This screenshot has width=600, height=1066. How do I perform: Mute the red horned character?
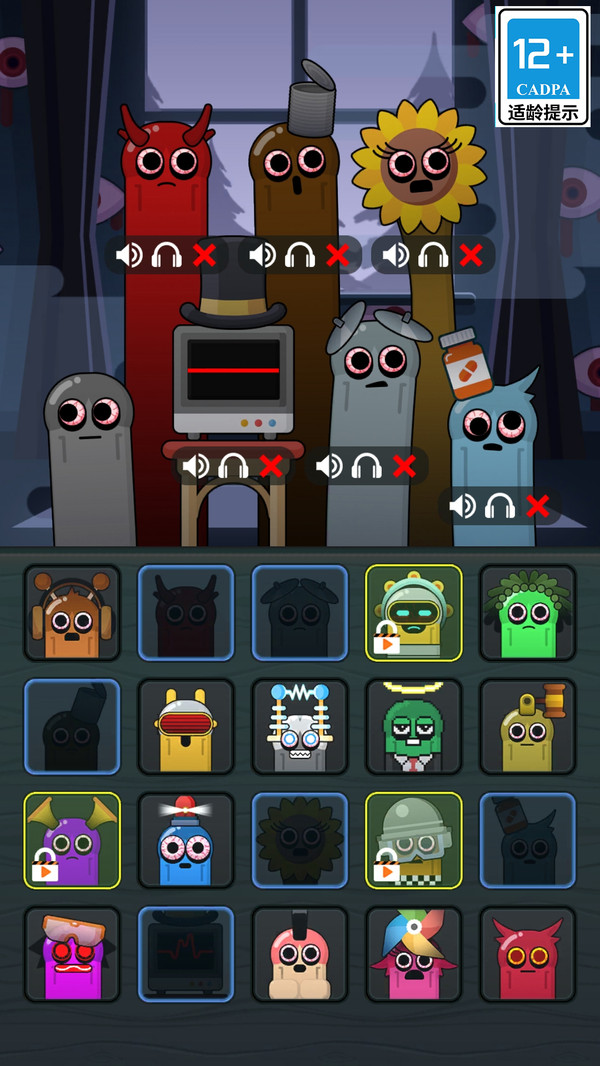(129, 256)
